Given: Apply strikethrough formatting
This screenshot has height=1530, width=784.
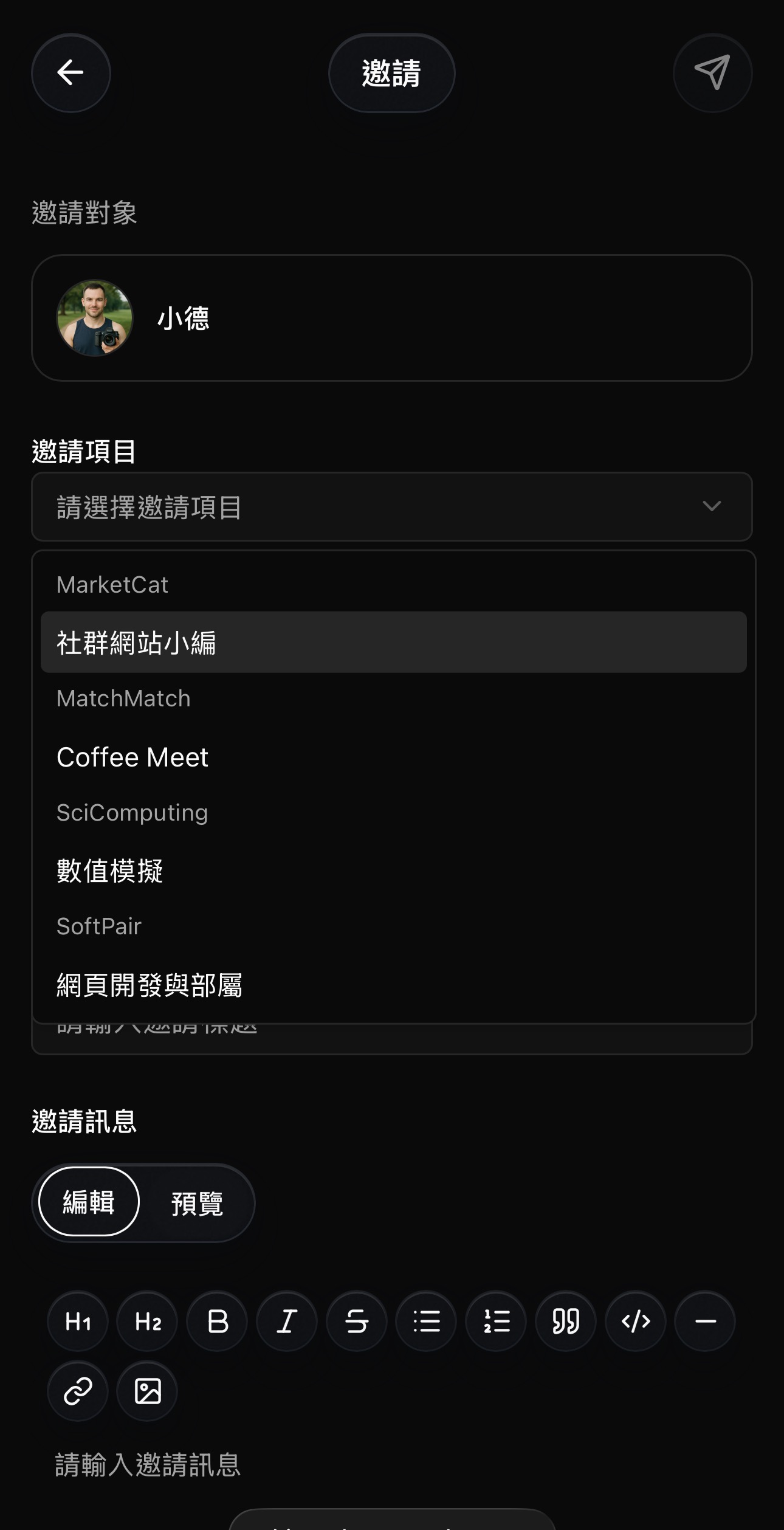Looking at the screenshot, I should pyautogui.click(x=356, y=1322).
